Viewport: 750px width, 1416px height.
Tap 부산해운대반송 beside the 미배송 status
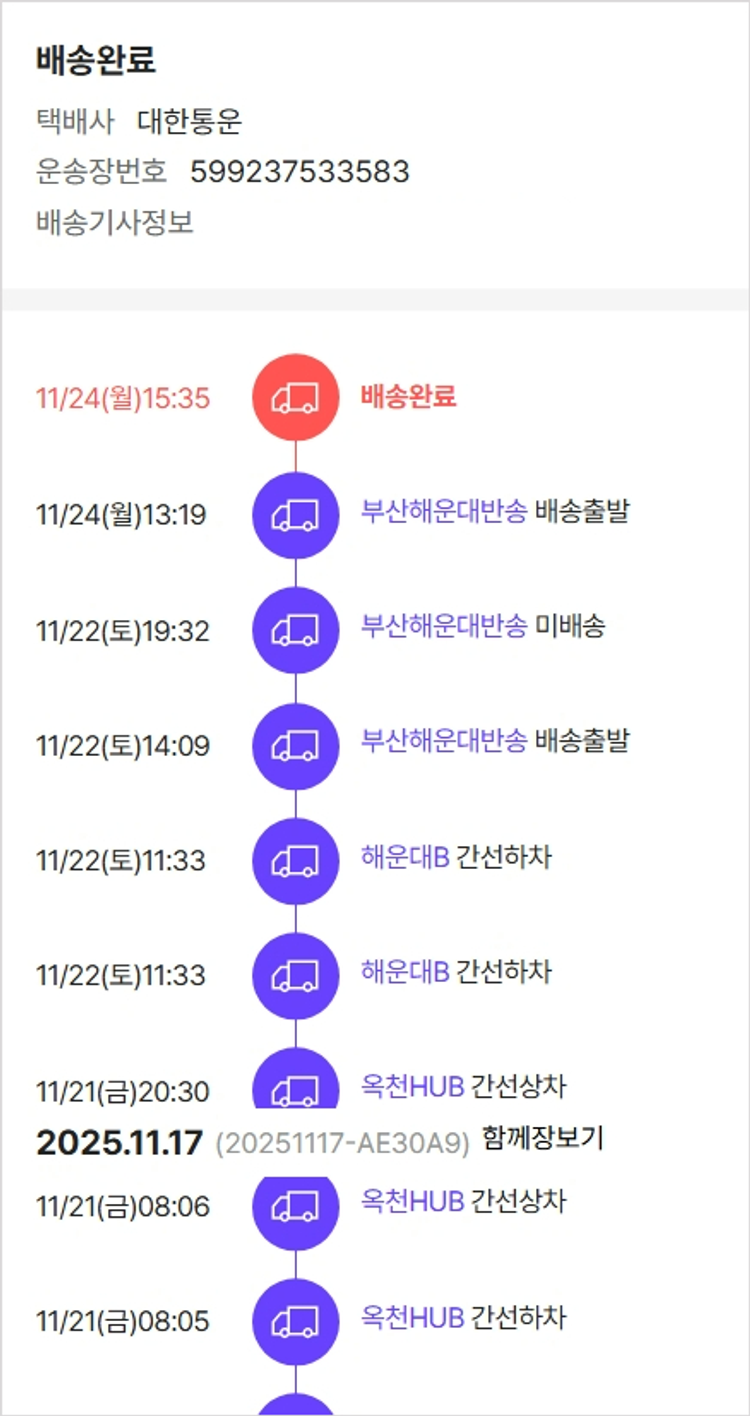click(443, 628)
